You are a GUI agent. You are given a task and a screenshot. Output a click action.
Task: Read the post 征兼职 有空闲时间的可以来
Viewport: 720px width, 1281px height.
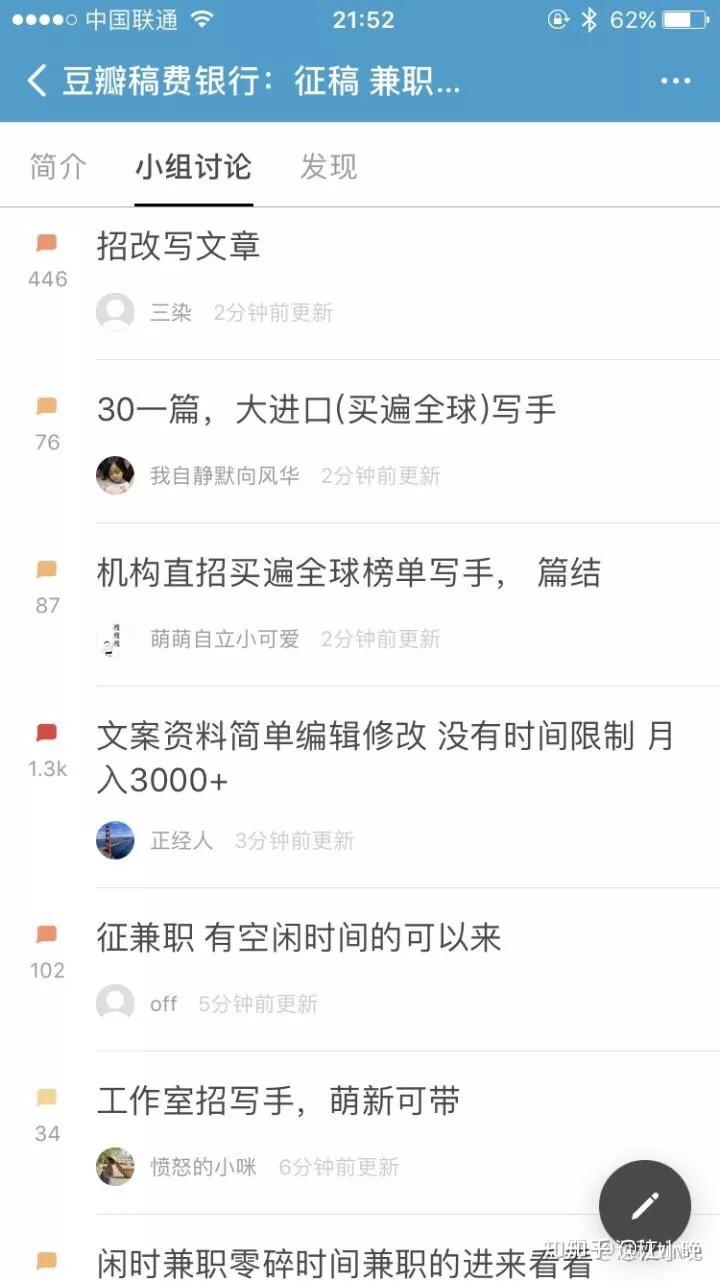click(x=299, y=938)
